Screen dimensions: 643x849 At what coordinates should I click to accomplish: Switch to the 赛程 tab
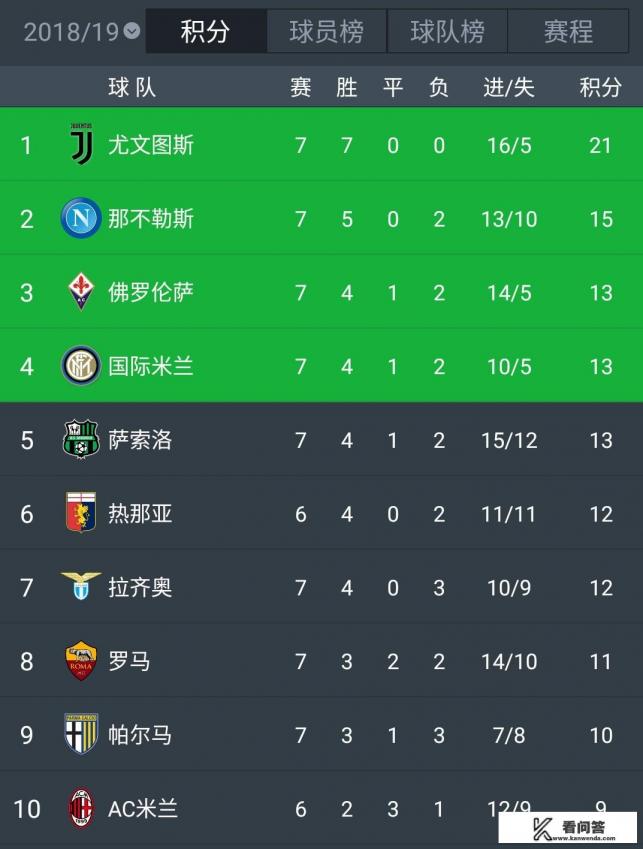(568, 32)
